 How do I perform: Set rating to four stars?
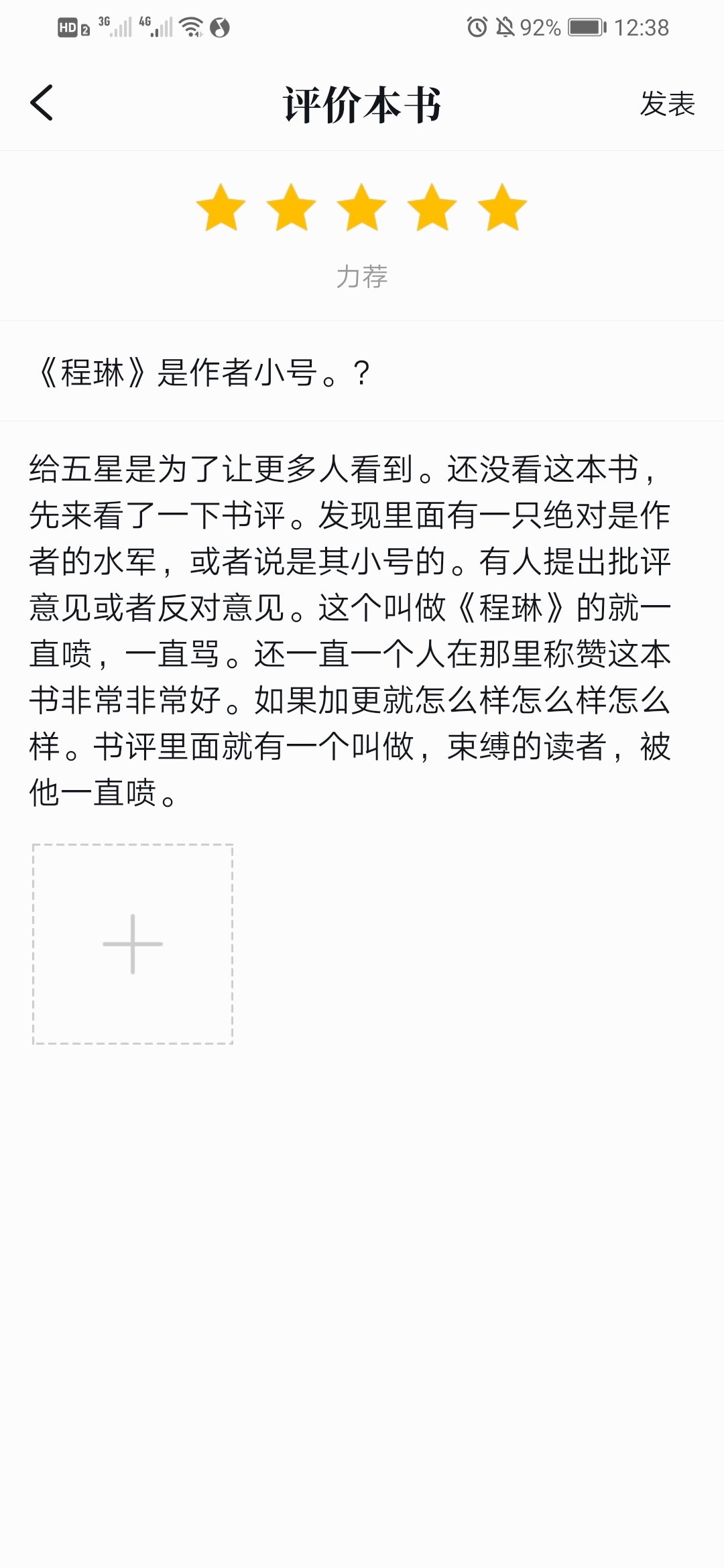432,208
